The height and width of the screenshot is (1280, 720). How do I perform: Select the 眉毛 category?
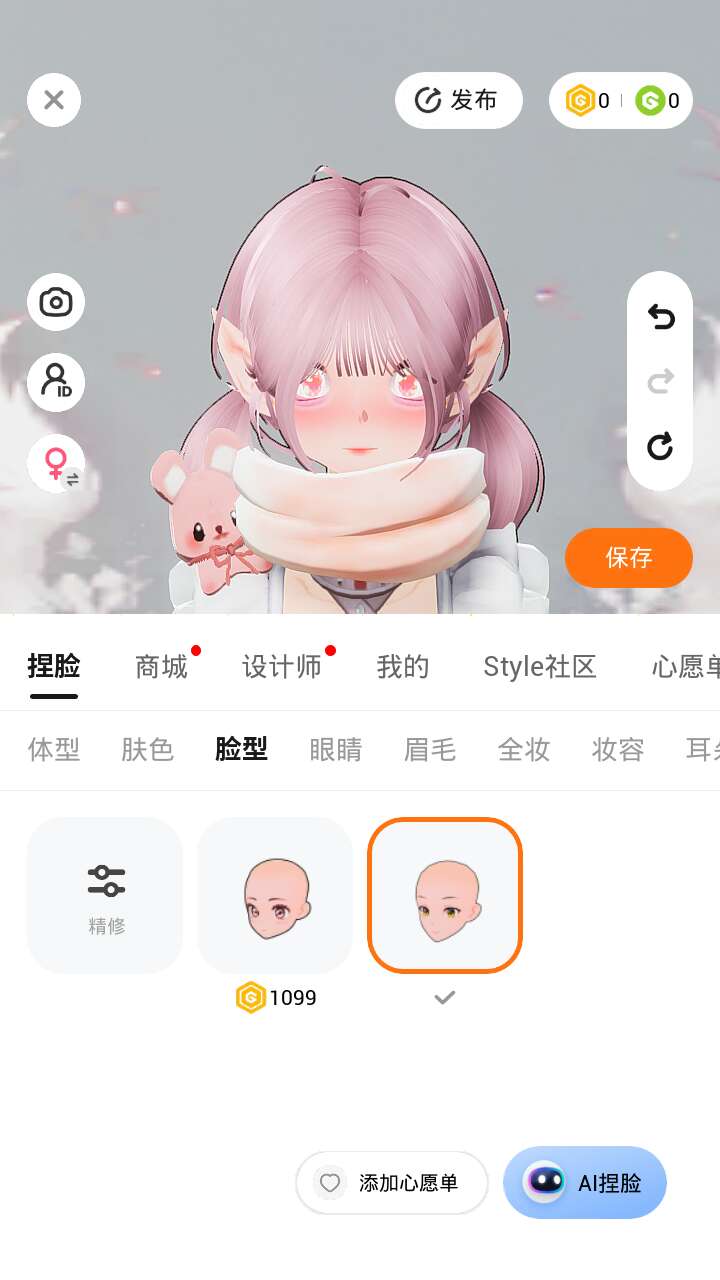tap(430, 749)
